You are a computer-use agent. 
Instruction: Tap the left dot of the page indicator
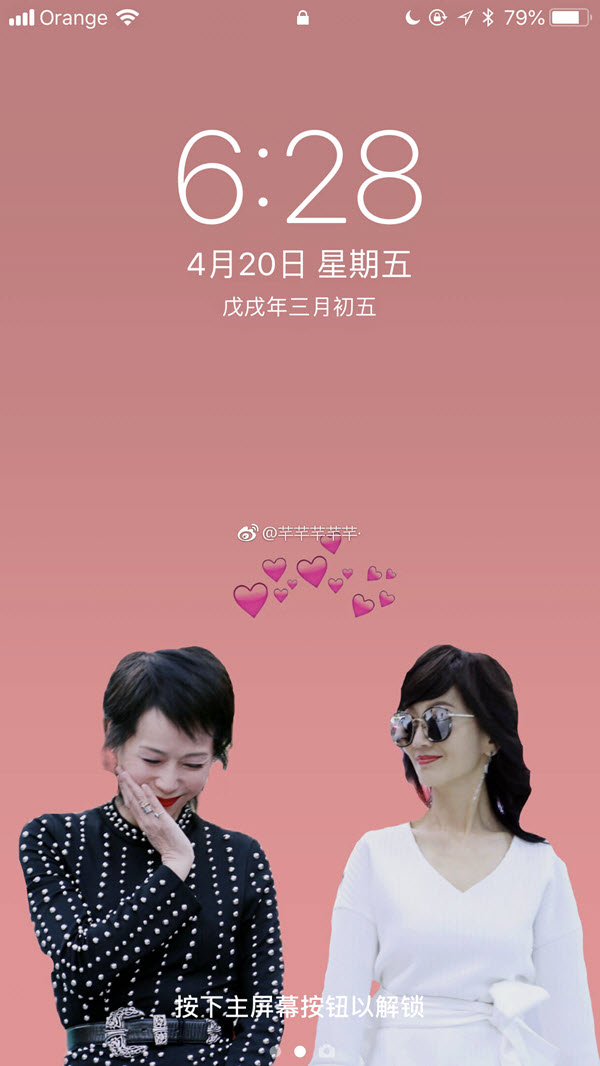tap(275, 1051)
